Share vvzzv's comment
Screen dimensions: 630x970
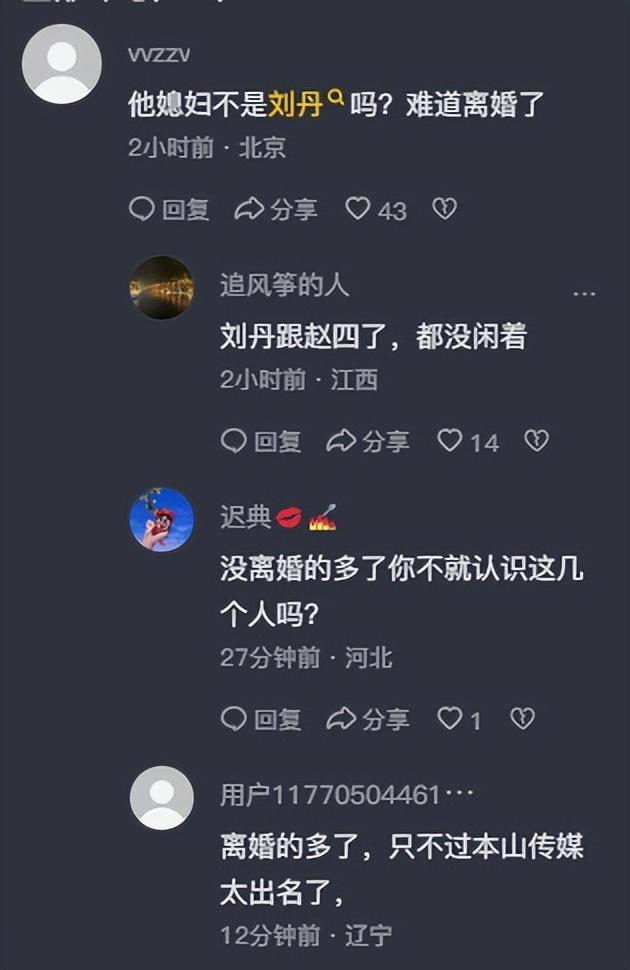(276, 209)
